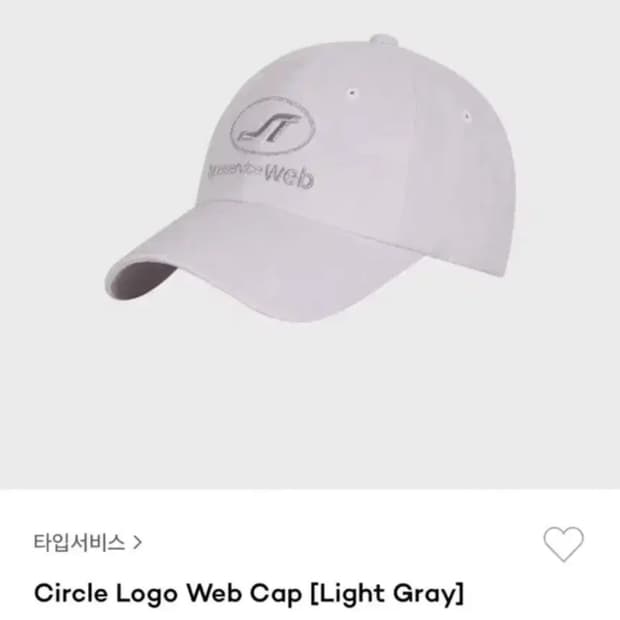Add the cap to wishlist with heart
620x620 pixels.
pyautogui.click(x=563, y=544)
